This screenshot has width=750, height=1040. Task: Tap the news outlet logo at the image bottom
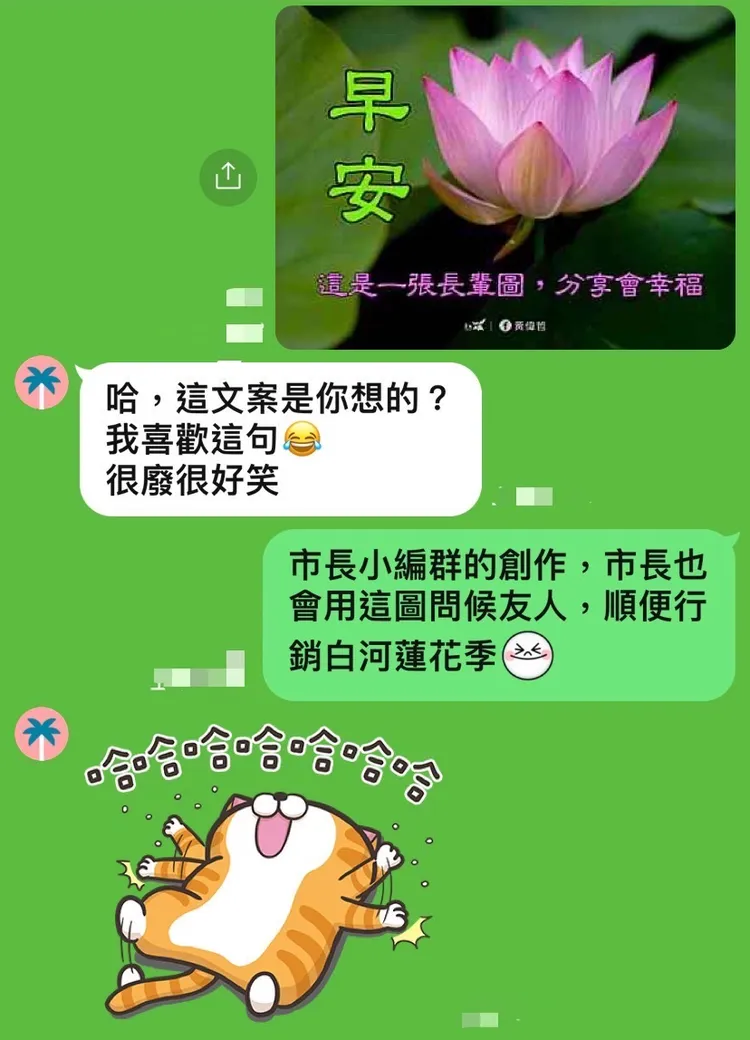point(475,326)
